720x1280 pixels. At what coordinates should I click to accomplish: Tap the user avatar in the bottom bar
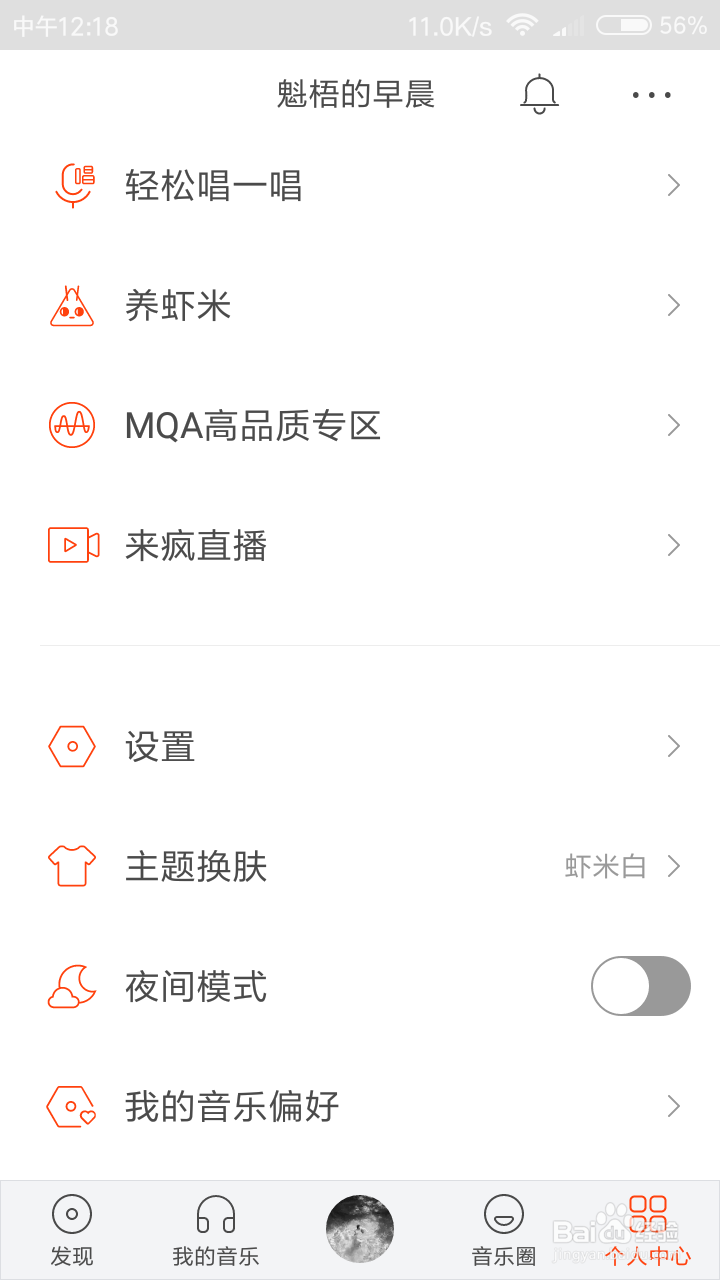click(x=359, y=1227)
